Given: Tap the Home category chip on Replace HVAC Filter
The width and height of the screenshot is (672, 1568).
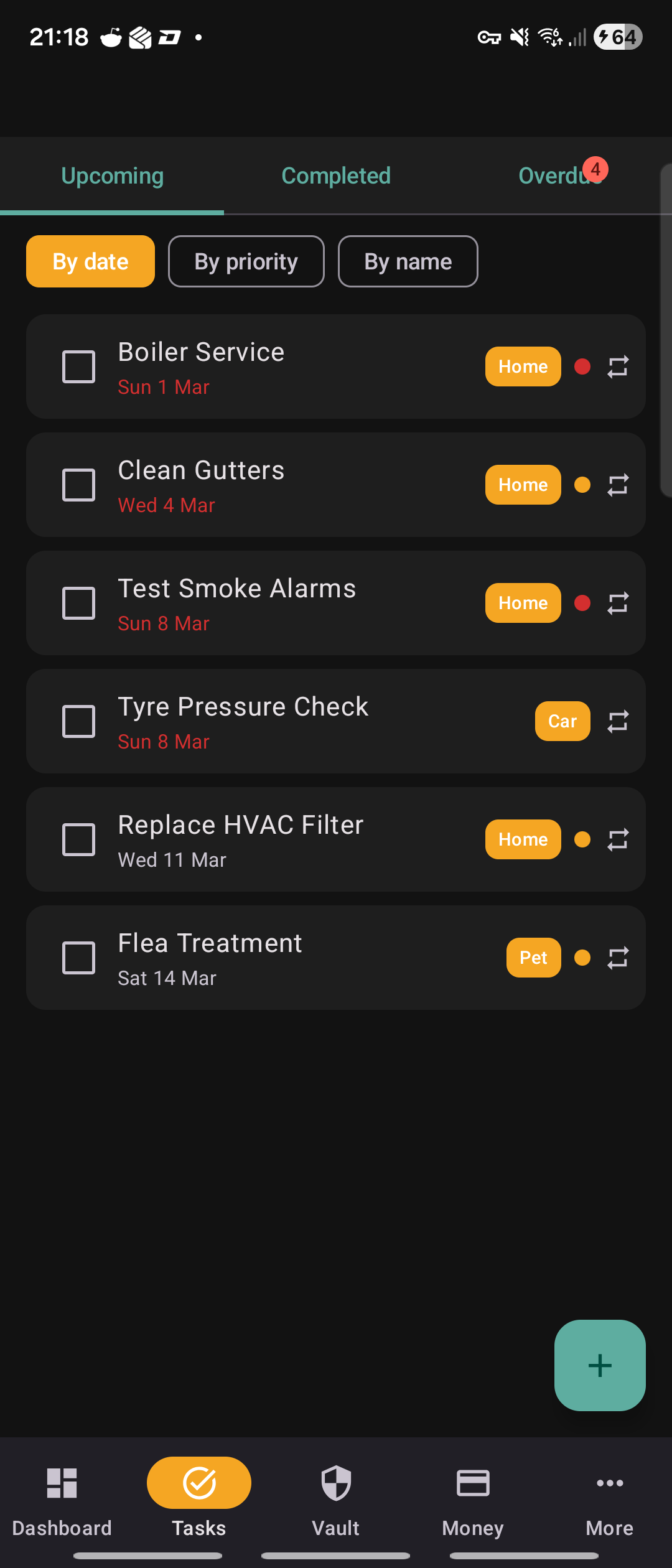Looking at the screenshot, I should [x=523, y=839].
